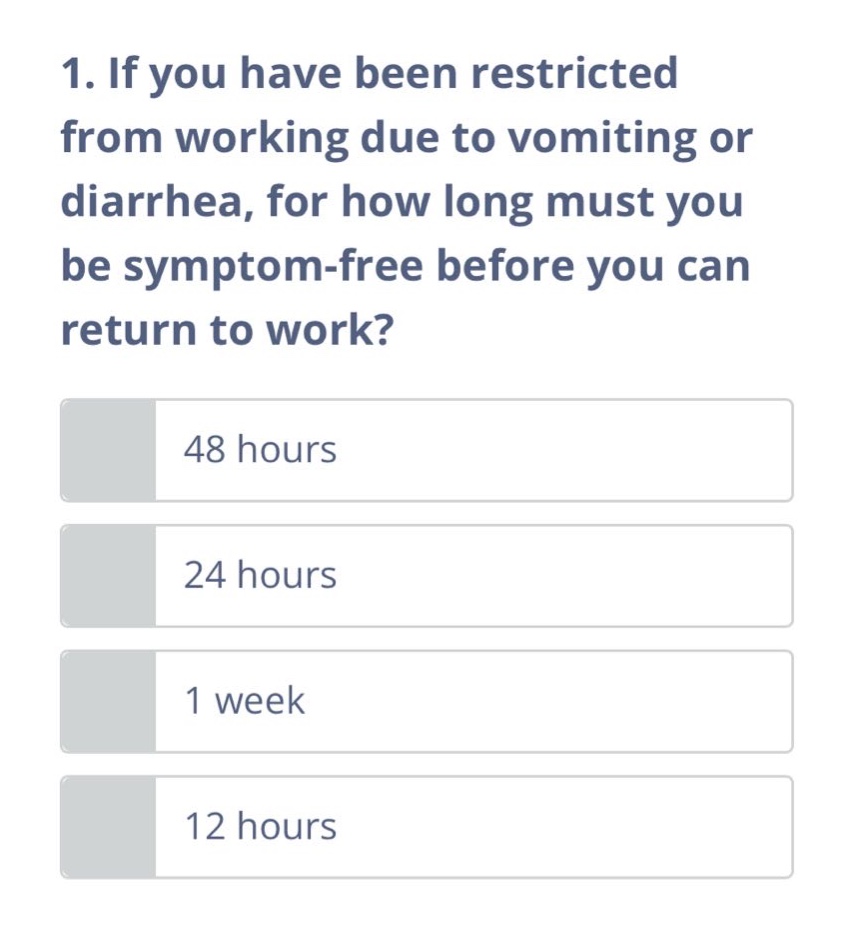
Task: Click the gray selector box beside 1 week
Action: click(107, 700)
